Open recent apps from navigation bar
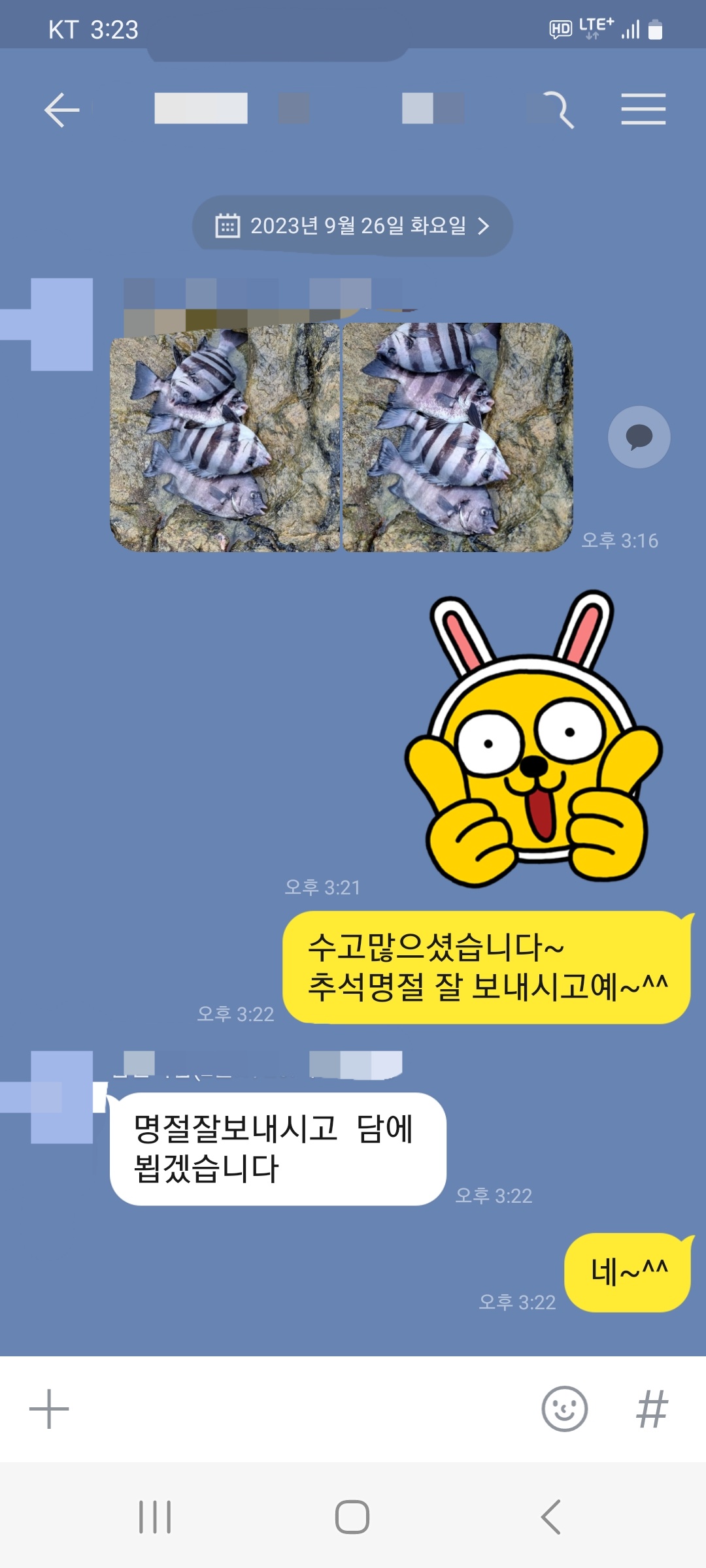Screen dimensions: 706x1568 [155, 1516]
